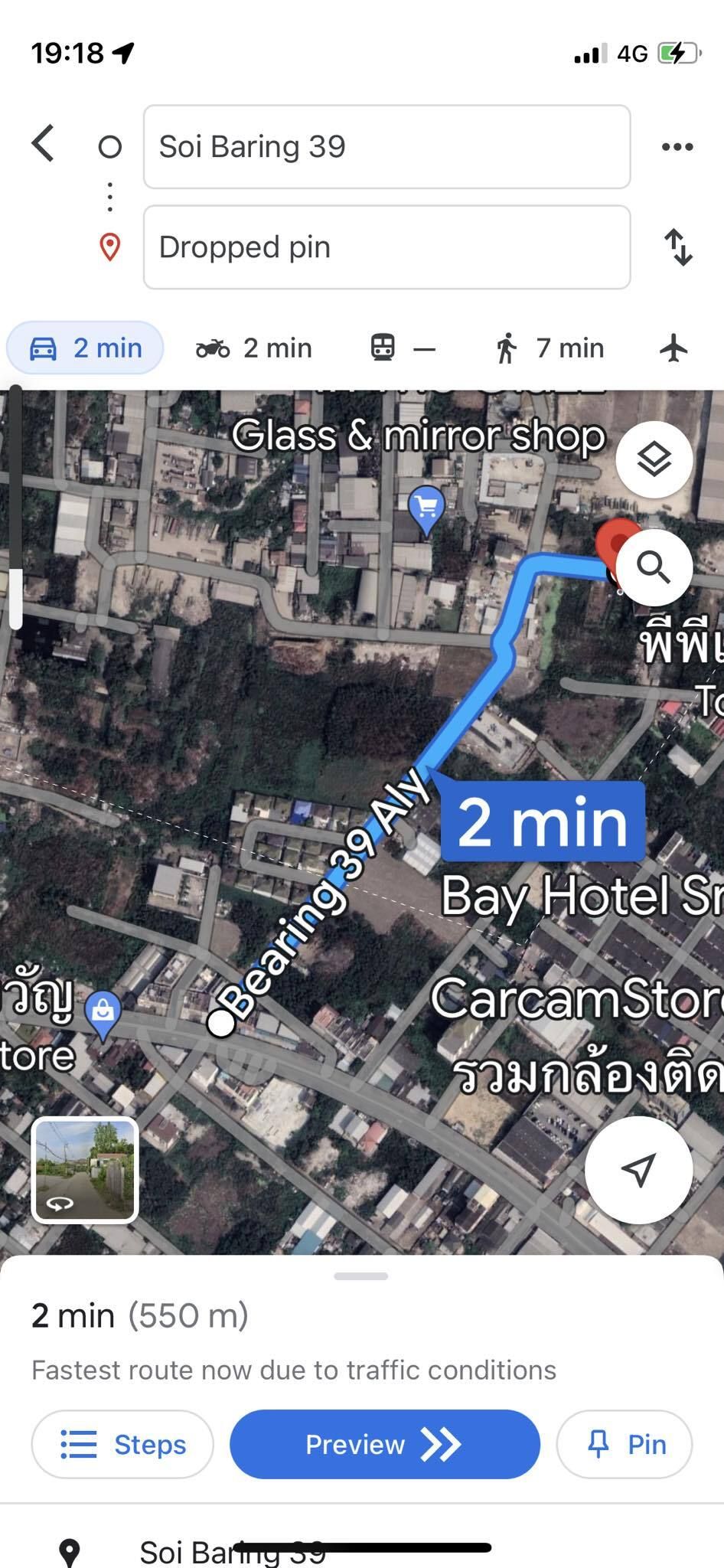Viewport: 724px width, 1568px height.
Task: Open the Street View thumbnail
Action: pos(85,1169)
